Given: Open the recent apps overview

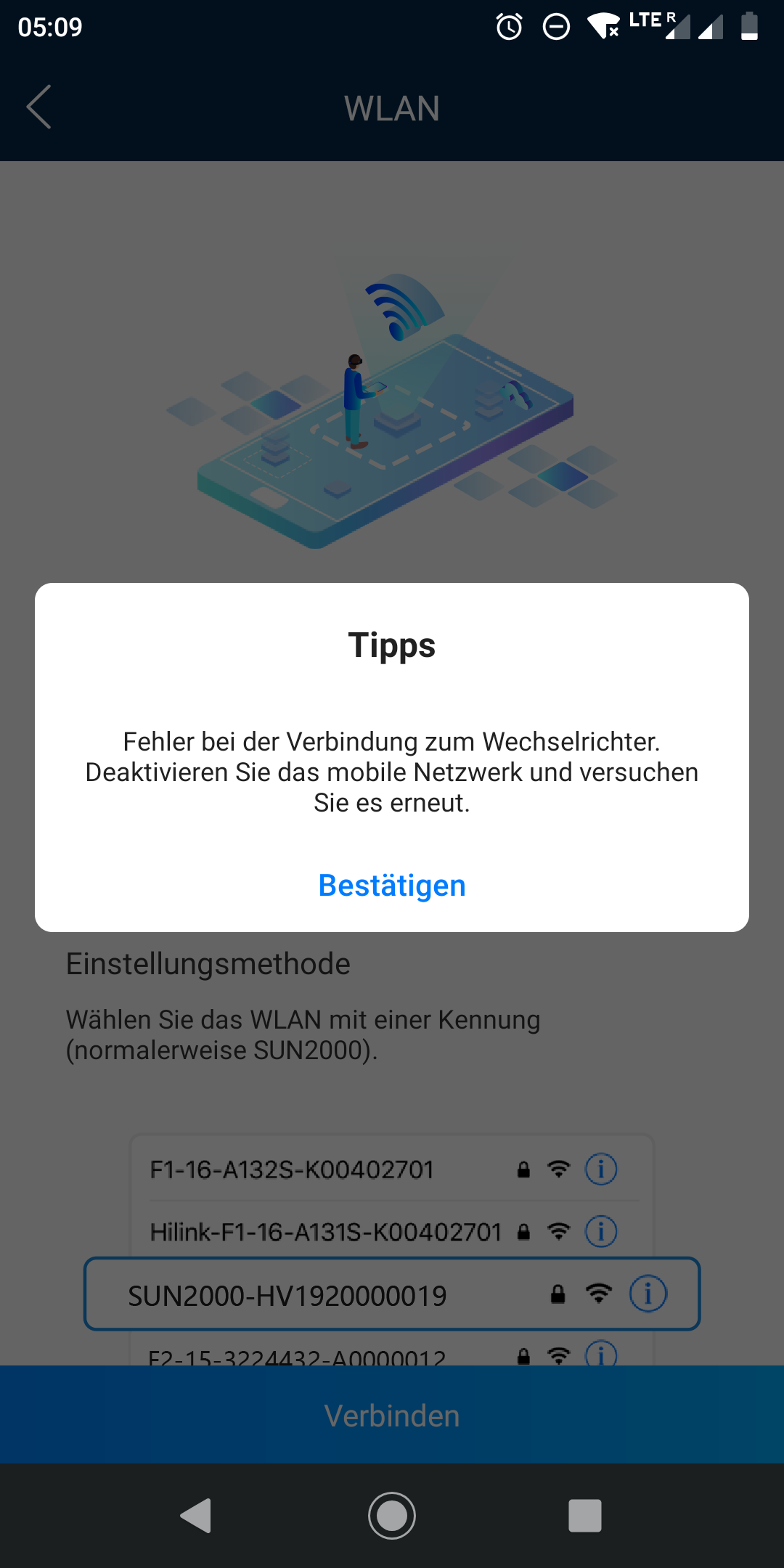Looking at the screenshot, I should point(585,1516).
